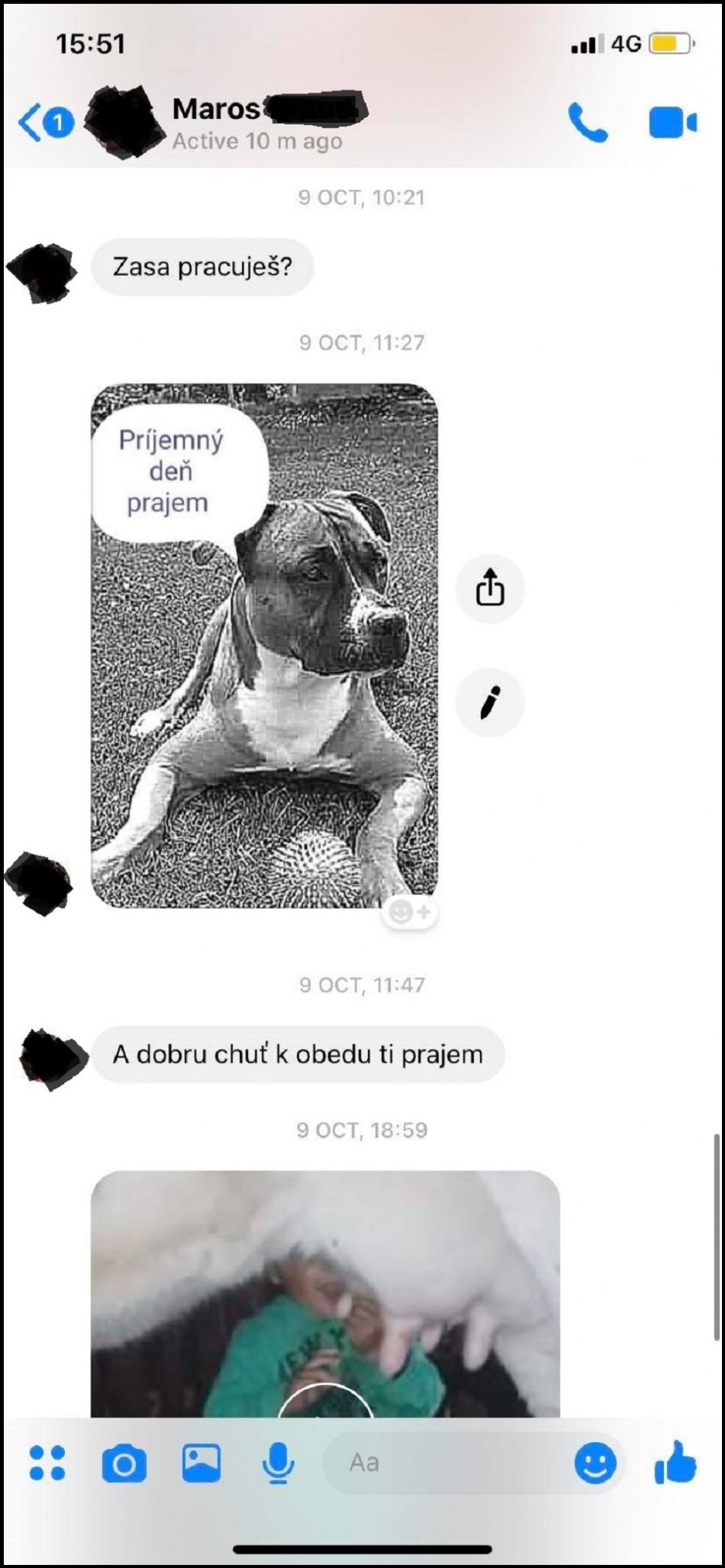Open the dog photo in full view
The height and width of the screenshot is (1568, 725).
coord(264,645)
